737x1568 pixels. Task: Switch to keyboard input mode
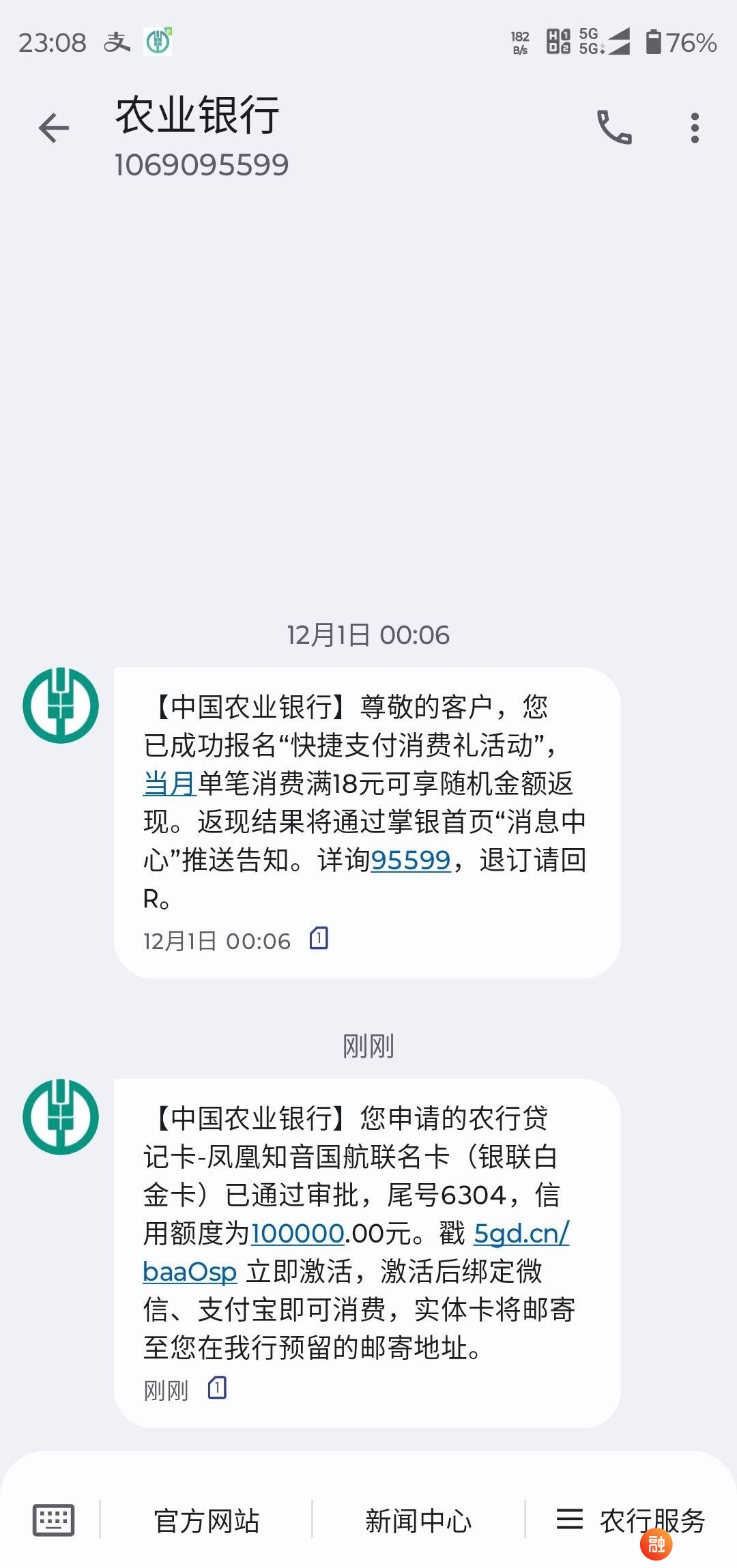[54, 1520]
